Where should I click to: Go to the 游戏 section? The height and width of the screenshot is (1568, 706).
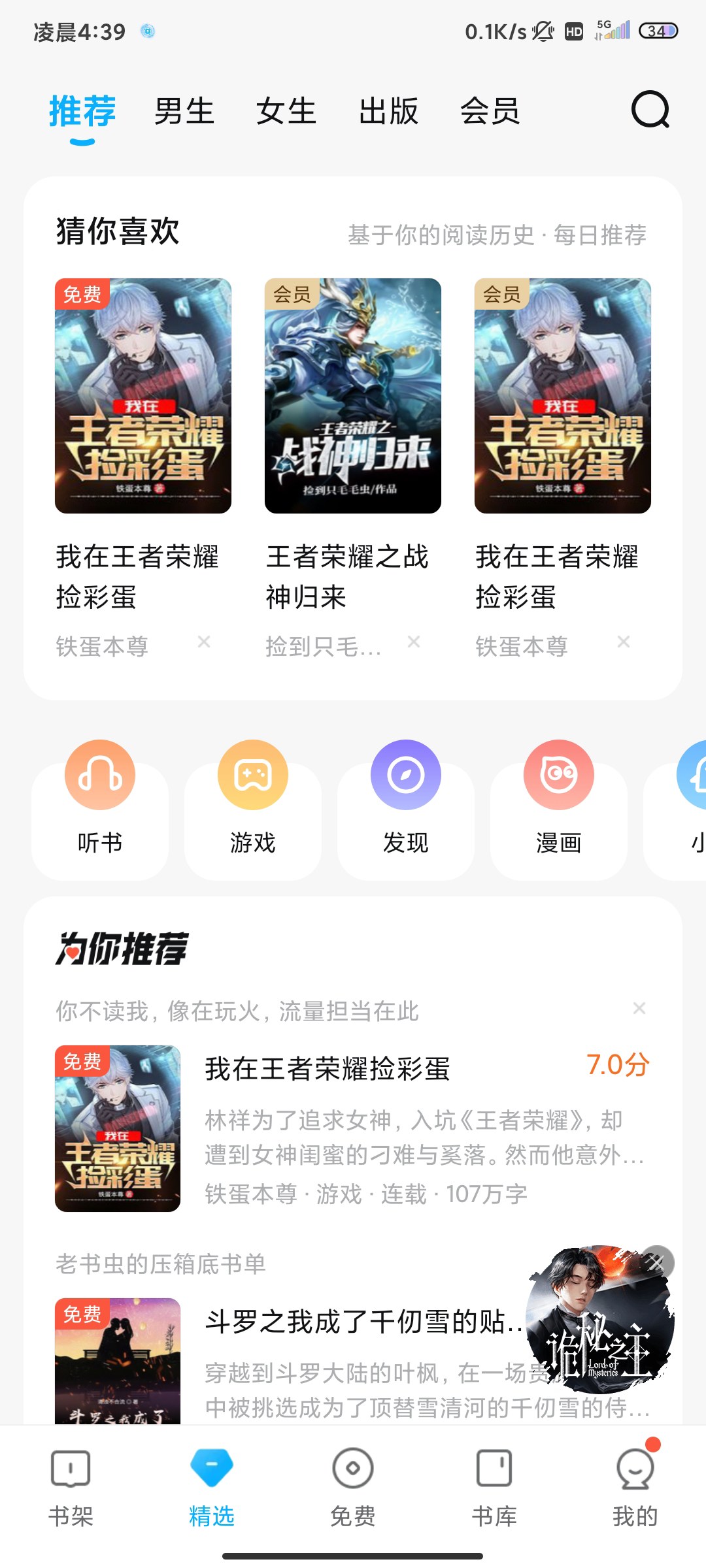click(253, 798)
